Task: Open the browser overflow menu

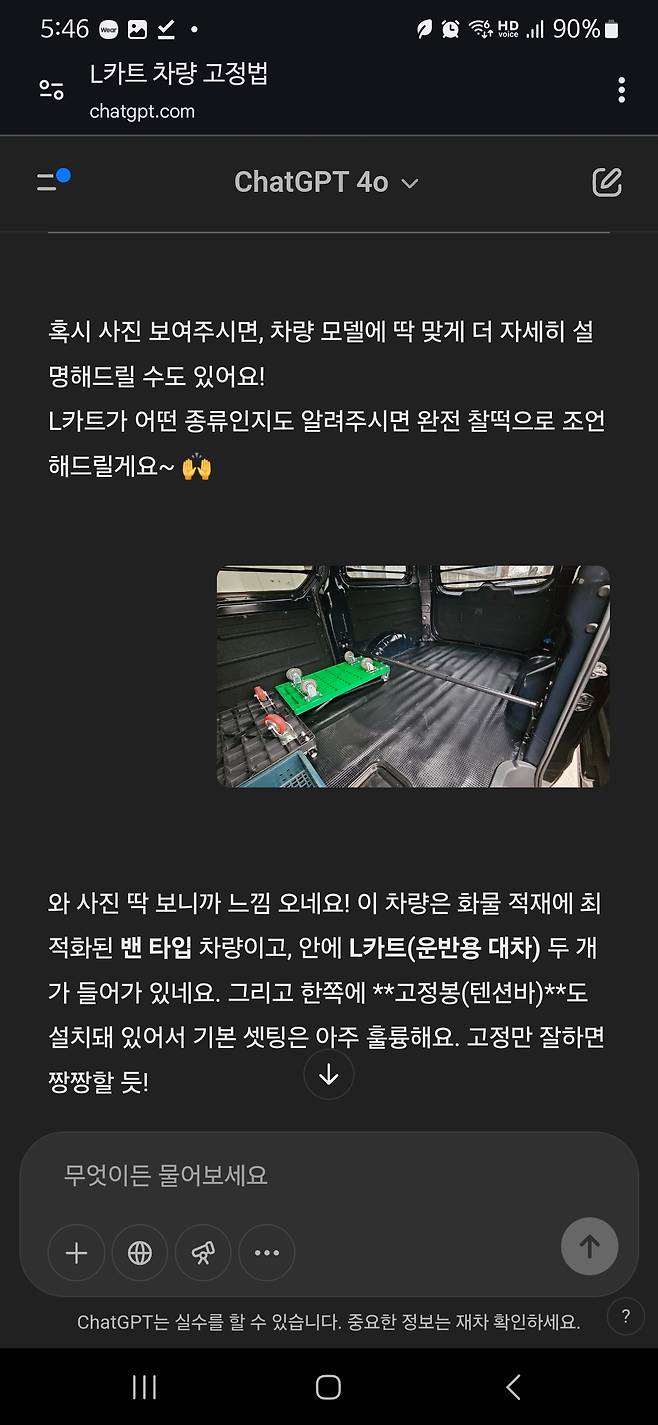Action: click(x=621, y=91)
